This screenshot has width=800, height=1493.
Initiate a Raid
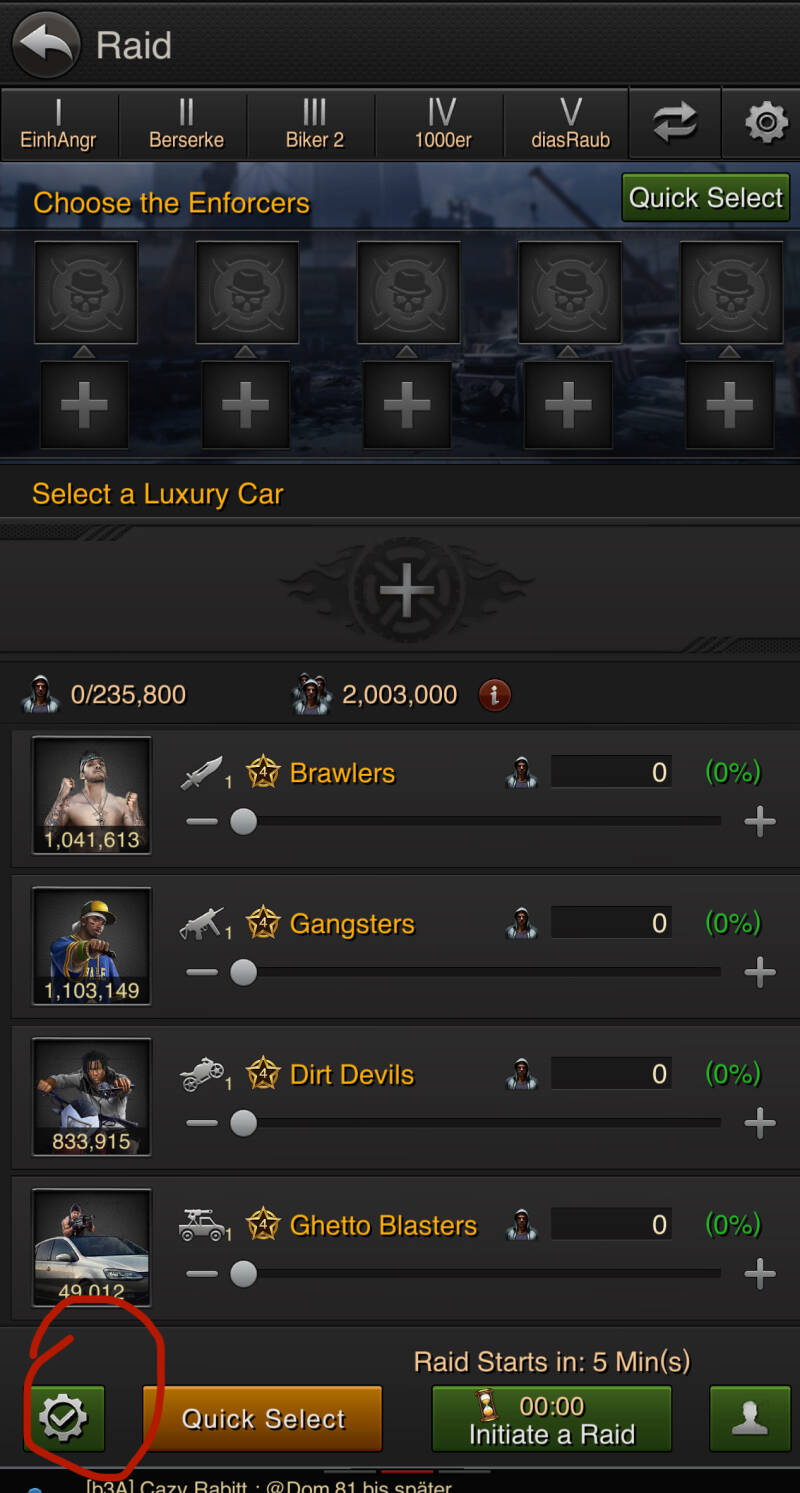551,1420
